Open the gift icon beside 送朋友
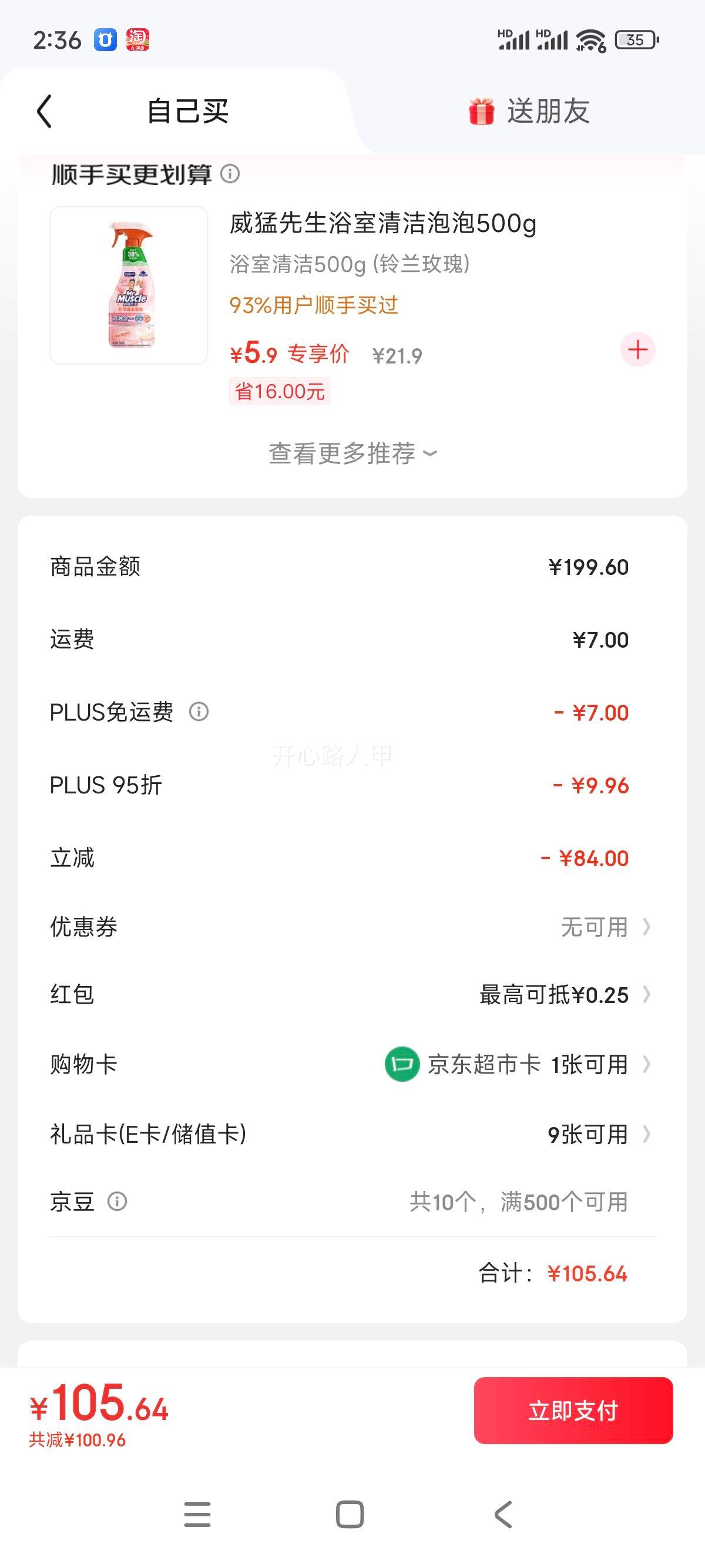Viewport: 705px width, 1568px height. (x=481, y=112)
